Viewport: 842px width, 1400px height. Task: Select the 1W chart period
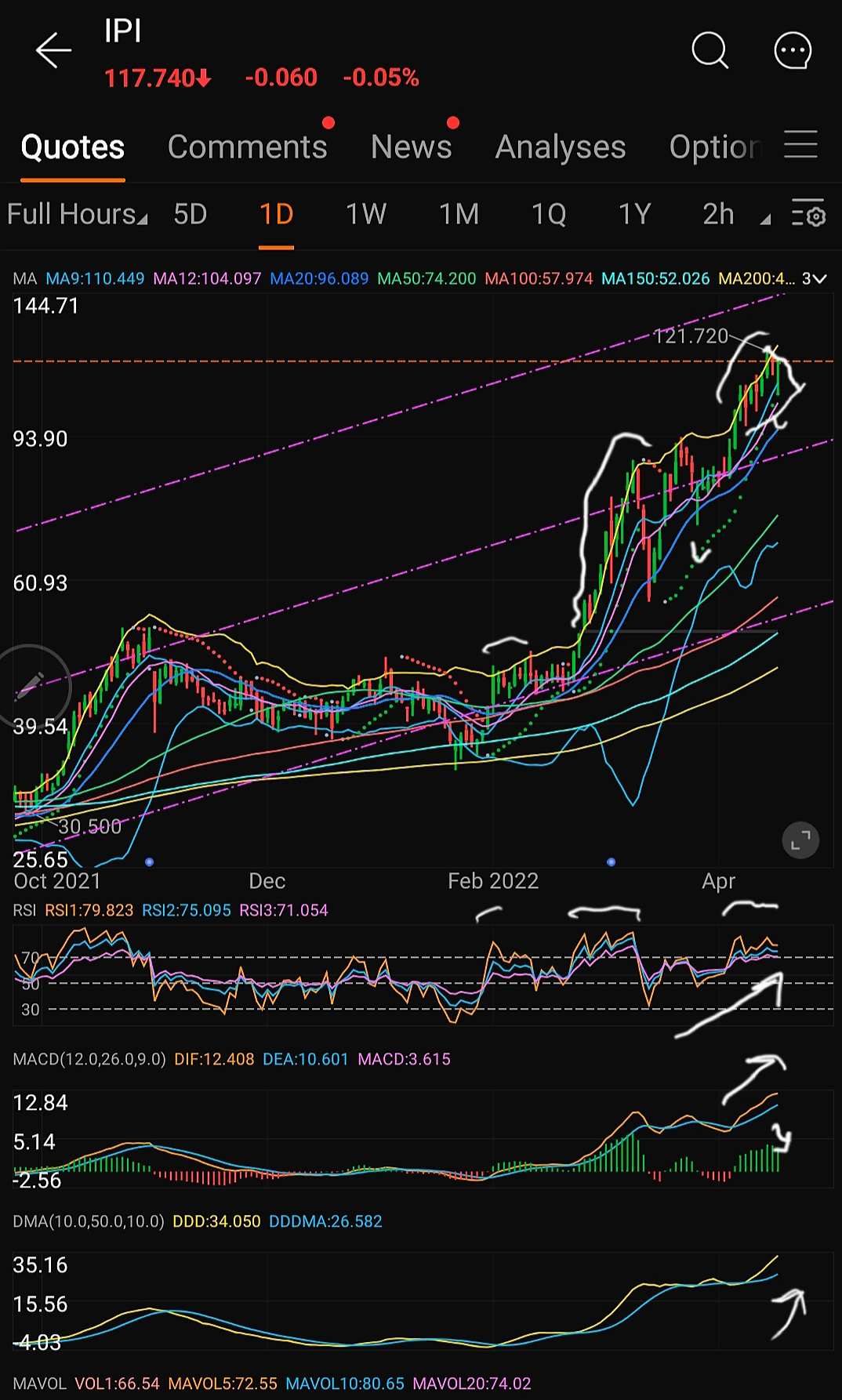[366, 214]
